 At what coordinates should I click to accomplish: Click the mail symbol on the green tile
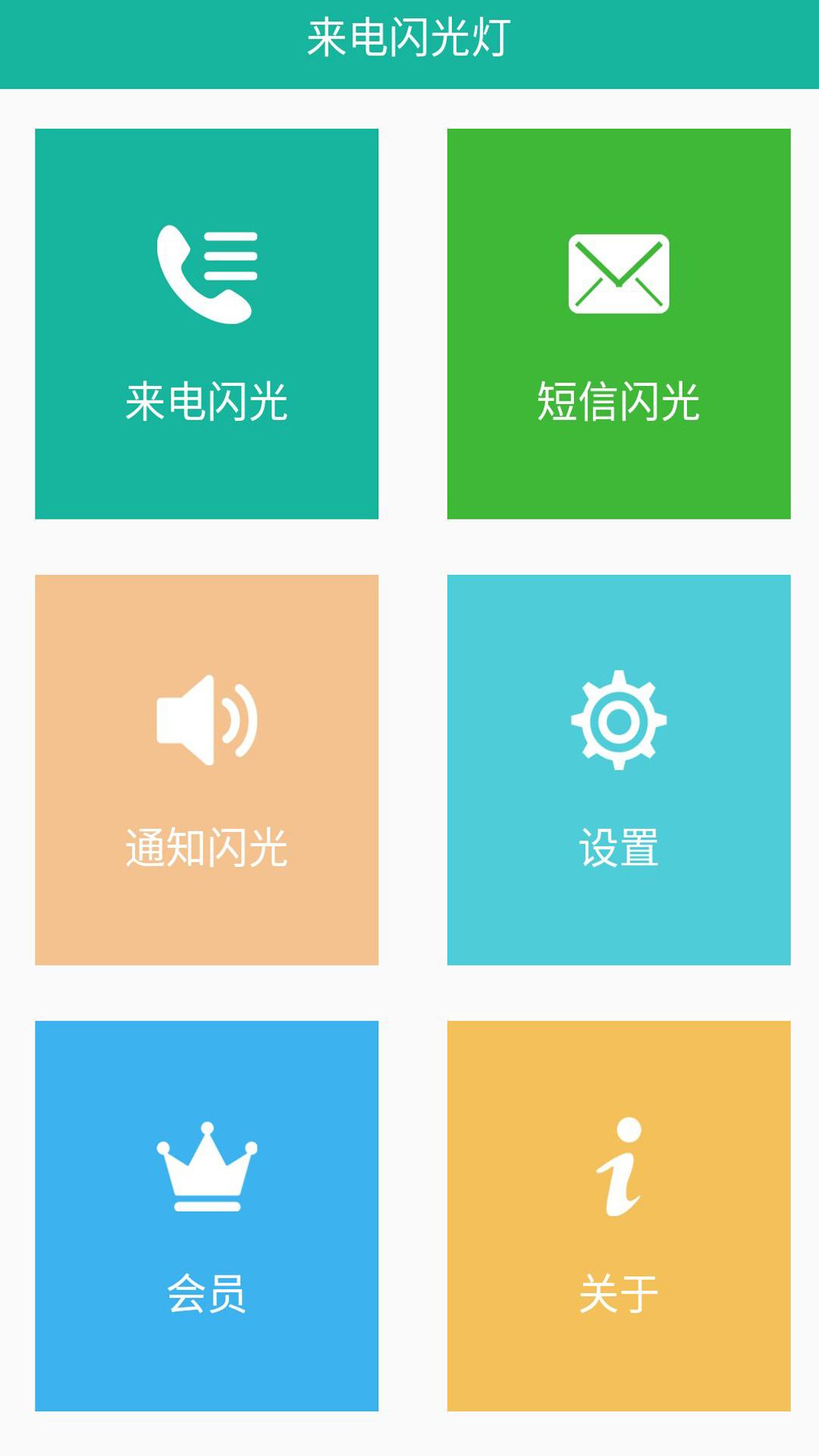[x=618, y=273]
